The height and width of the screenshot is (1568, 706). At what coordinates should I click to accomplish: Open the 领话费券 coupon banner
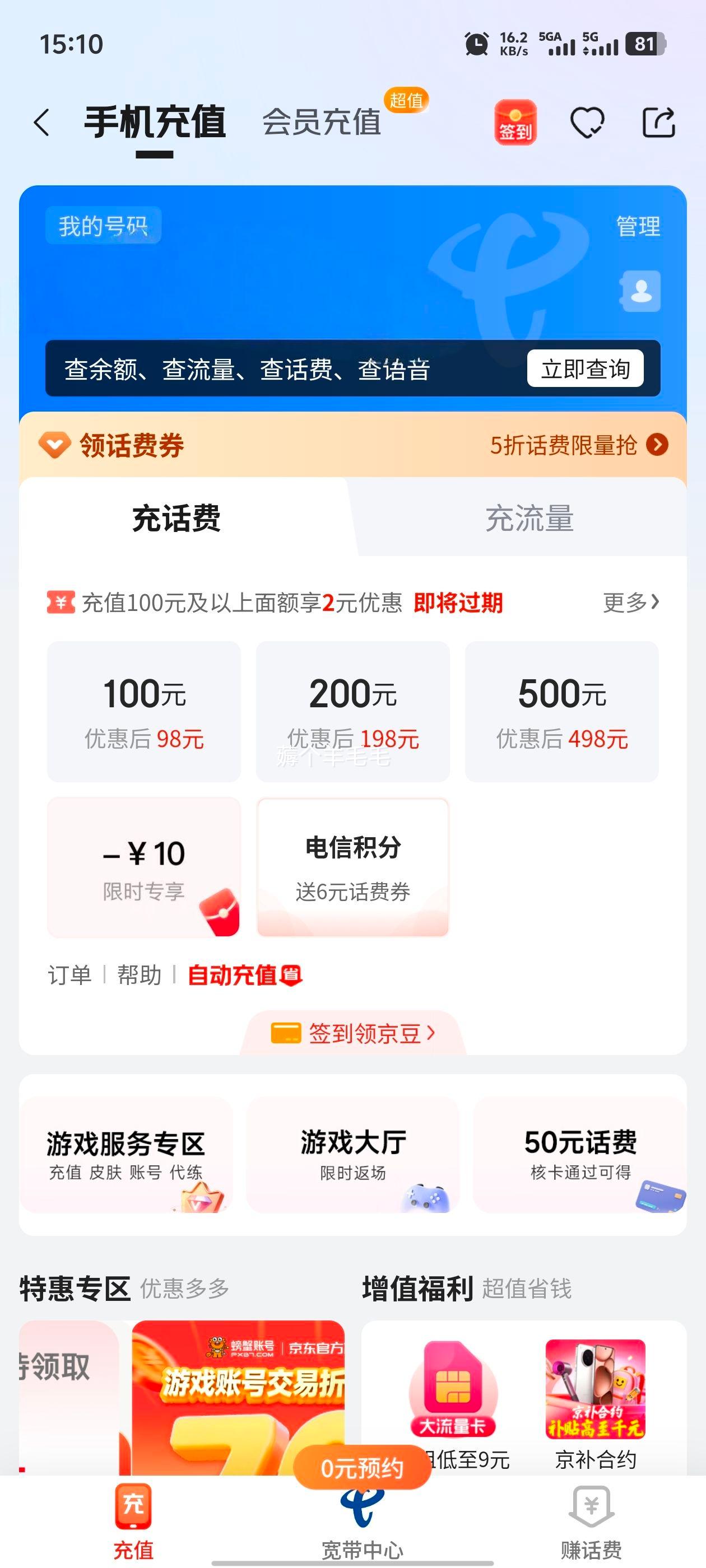coord(352,445)
